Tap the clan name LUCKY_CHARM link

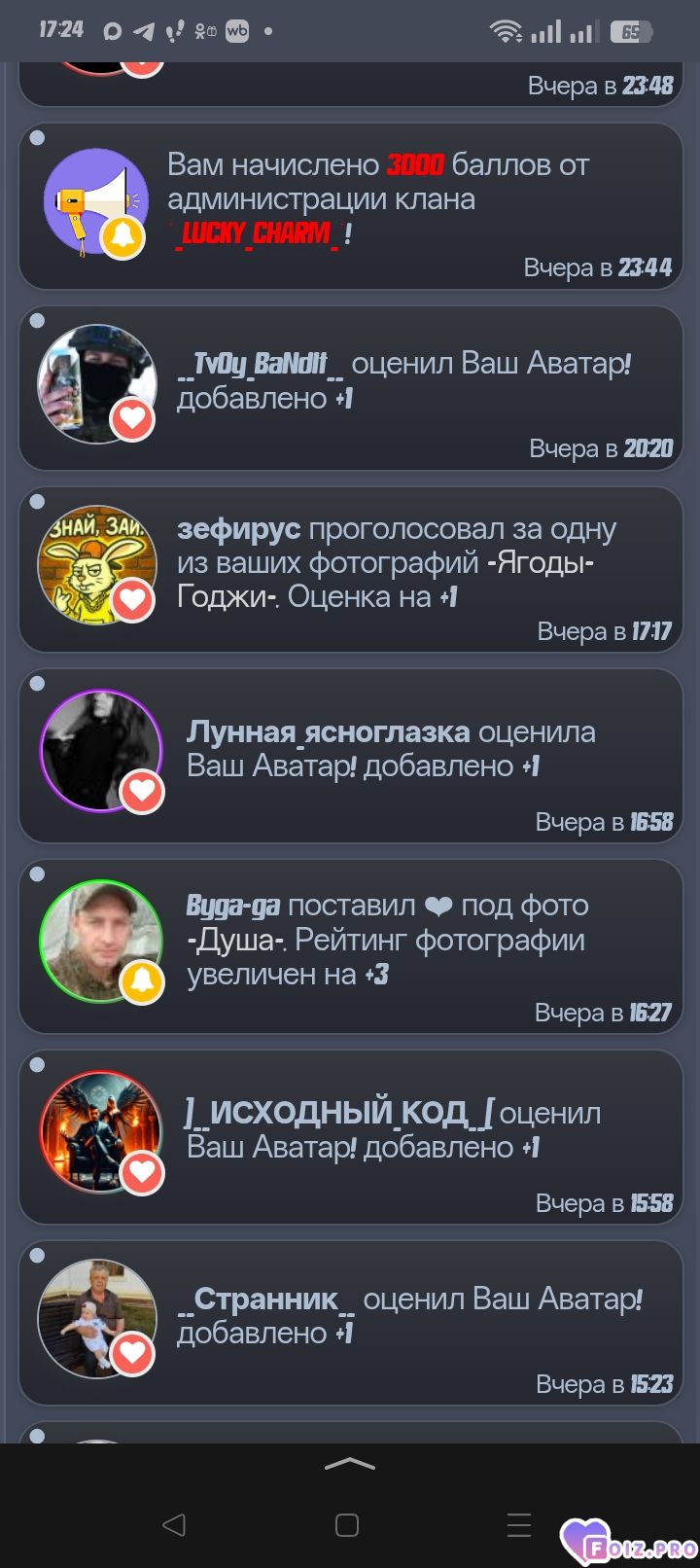[258, 234]
